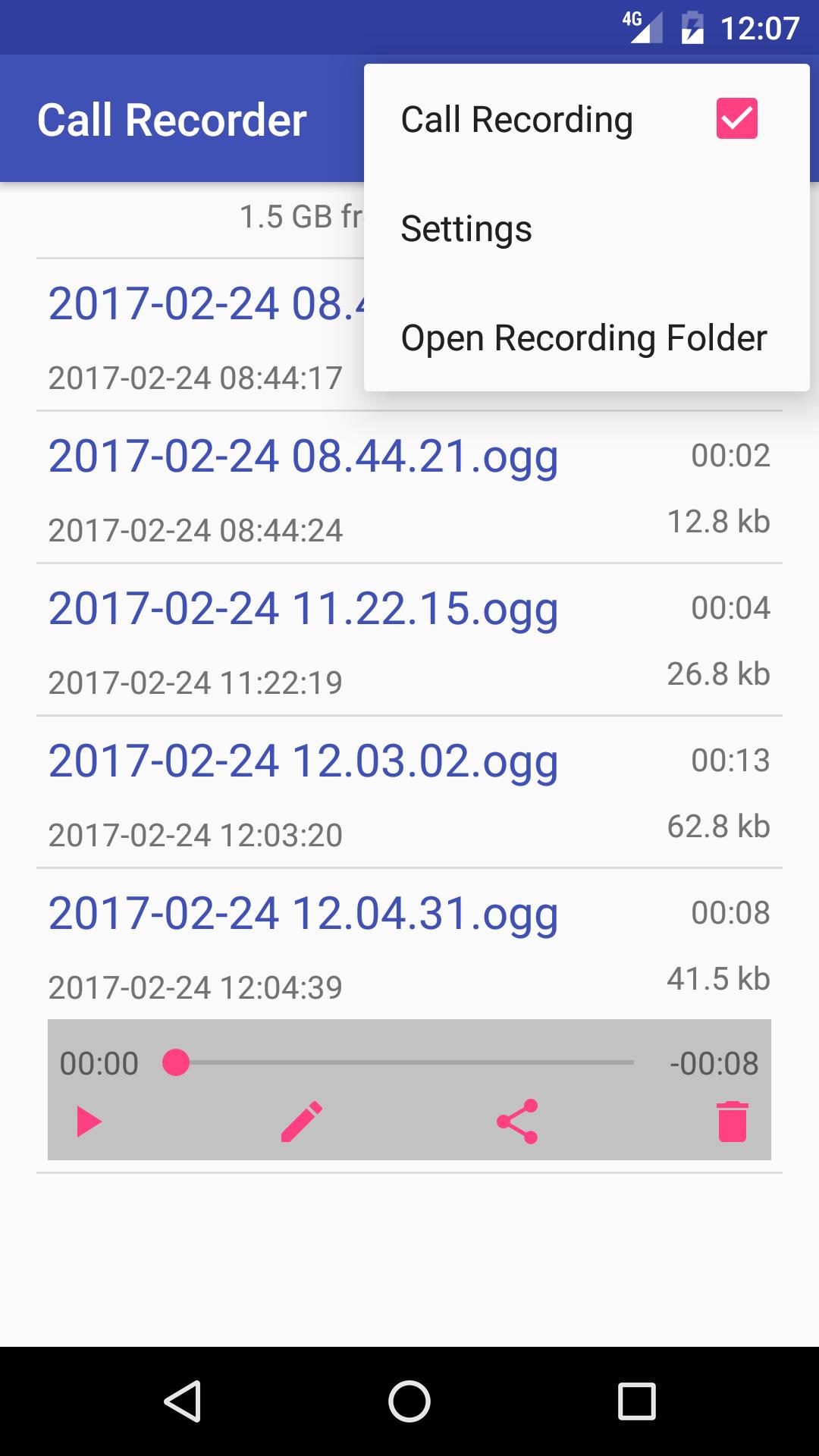Go back with the system back button
This screenshot has width=819, height=1456.
[183, 1401]
